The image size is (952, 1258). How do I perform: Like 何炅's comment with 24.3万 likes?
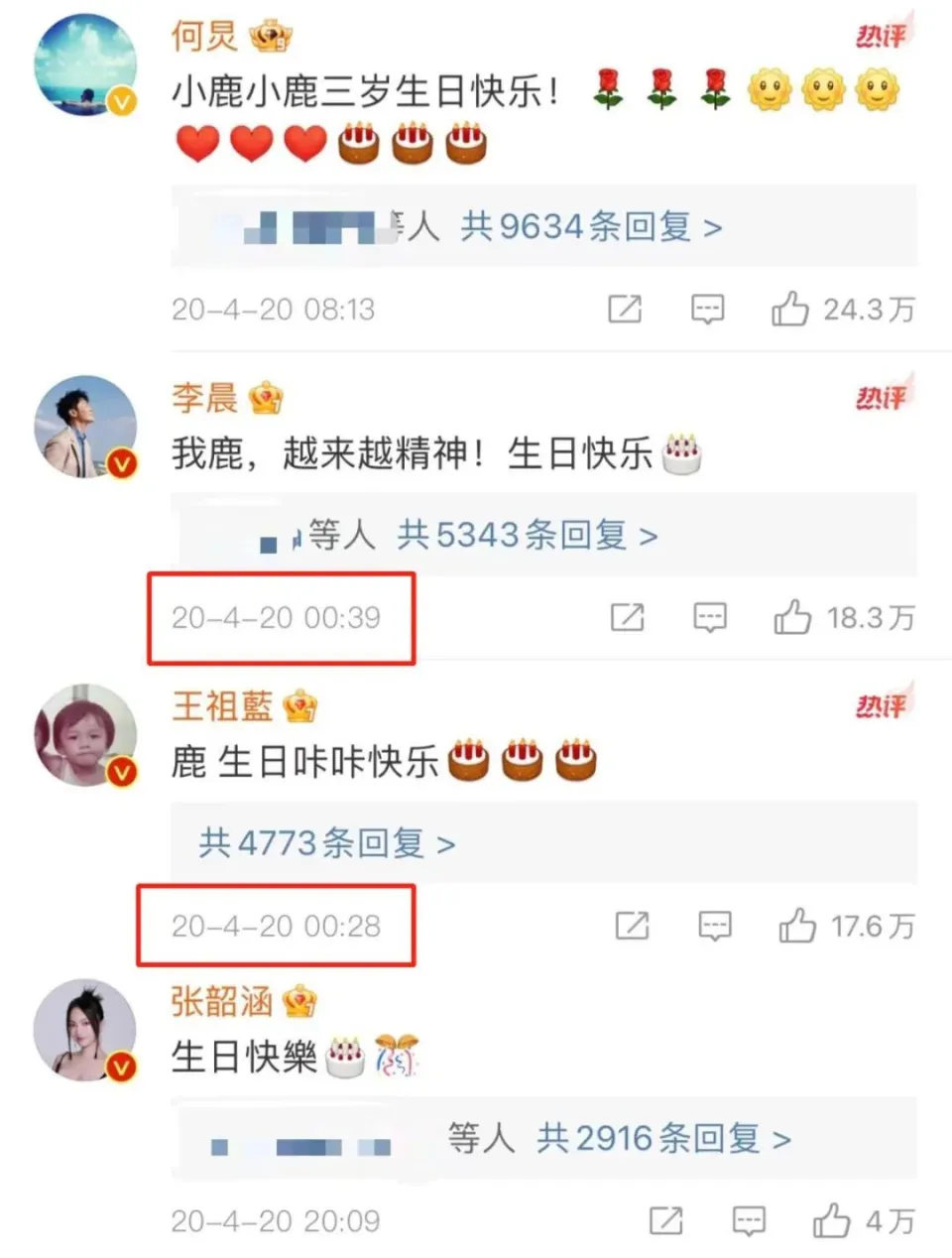[x=790, y=310]
